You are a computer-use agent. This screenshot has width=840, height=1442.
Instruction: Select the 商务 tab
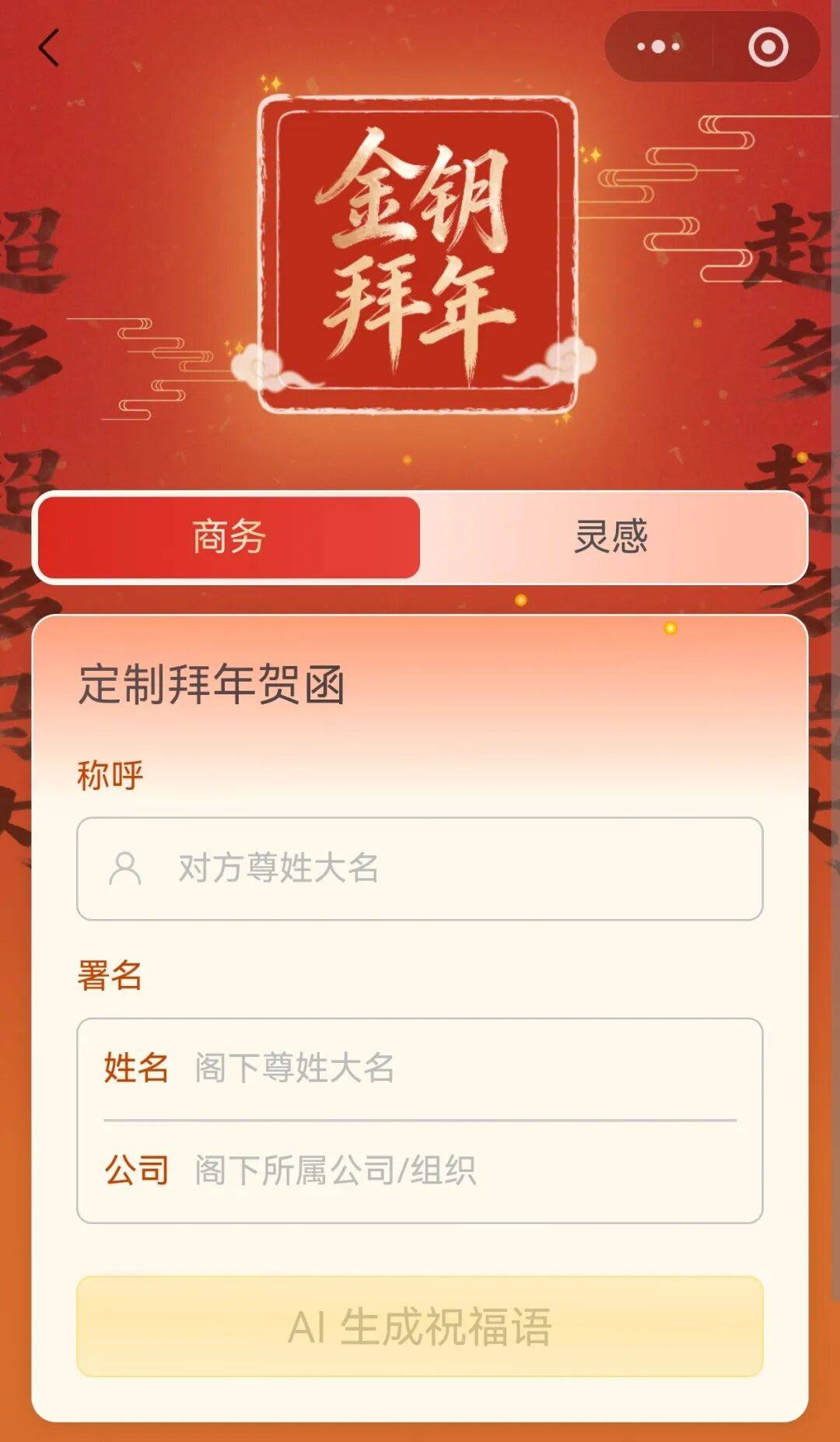tap(229, 537)
